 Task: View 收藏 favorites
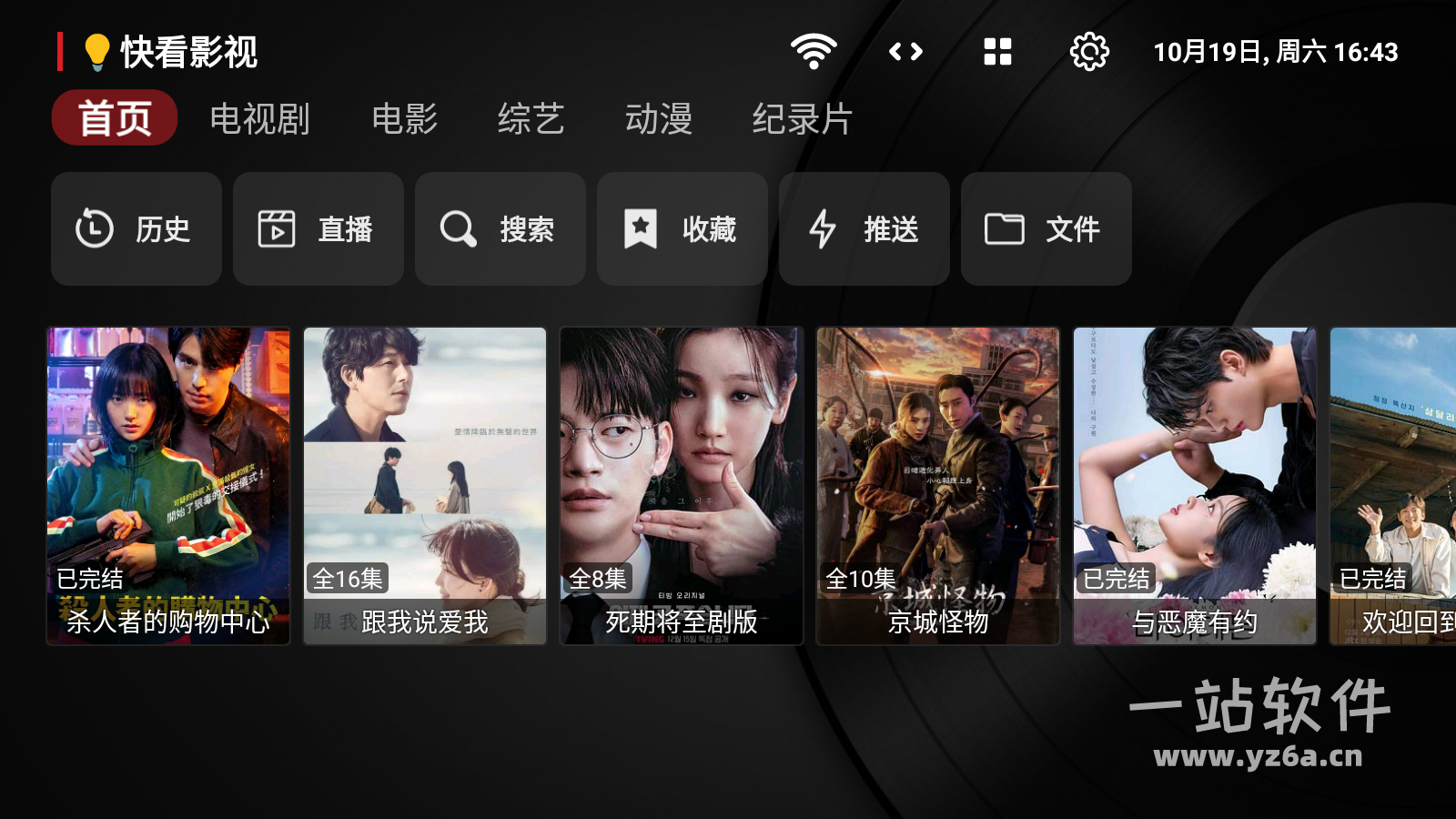tap(682, 229)
